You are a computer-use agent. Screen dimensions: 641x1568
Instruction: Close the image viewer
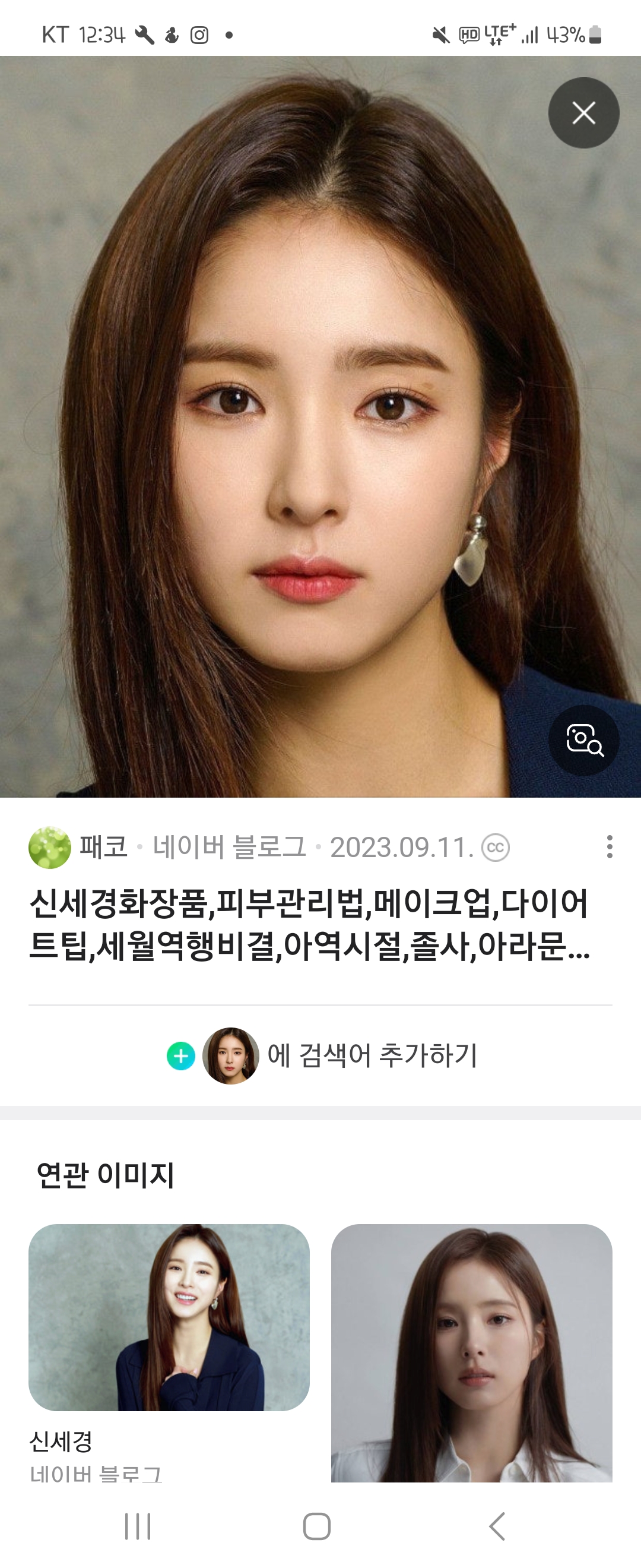[583, 113]
